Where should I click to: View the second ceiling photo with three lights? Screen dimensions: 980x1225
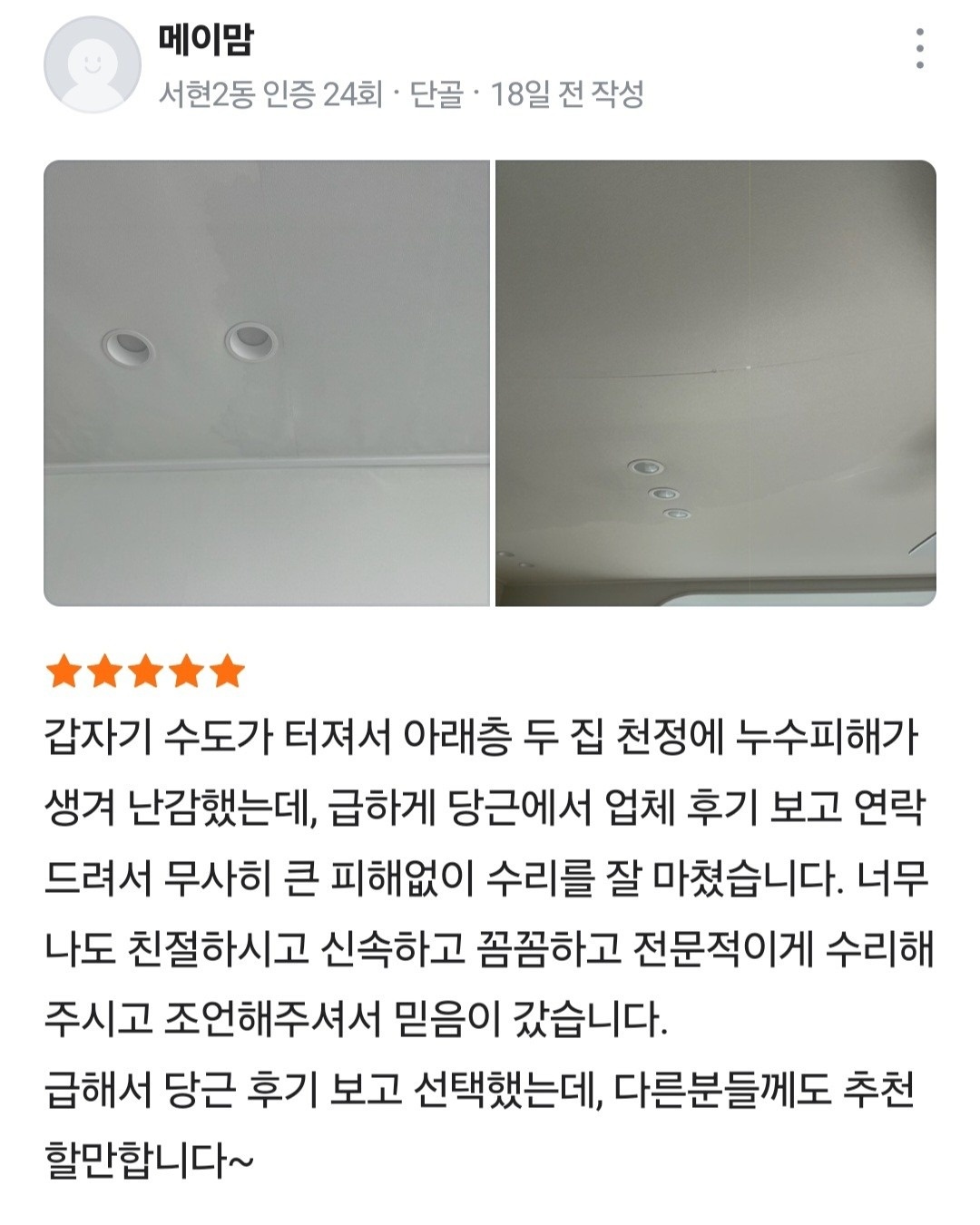(715, 383)
